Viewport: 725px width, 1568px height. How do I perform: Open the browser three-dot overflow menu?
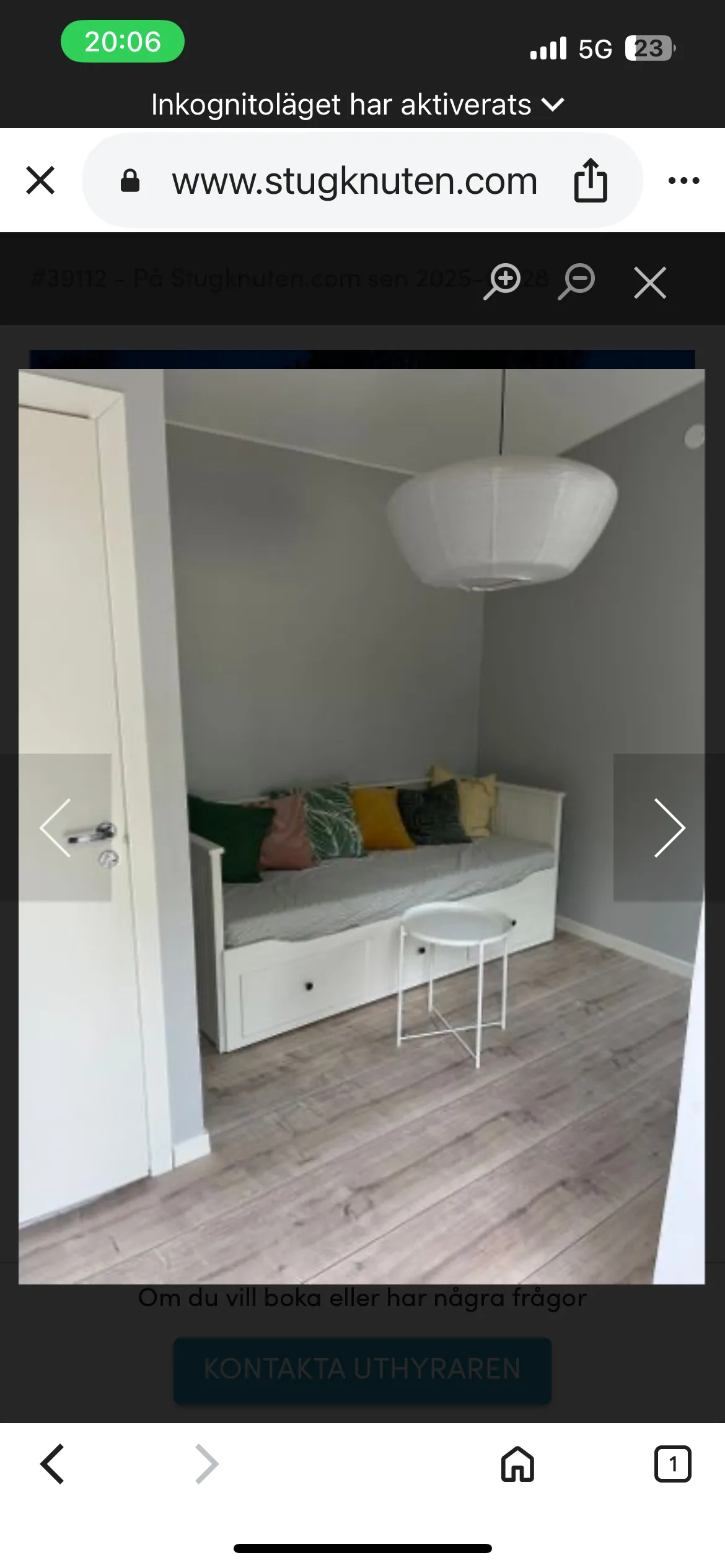683,180
